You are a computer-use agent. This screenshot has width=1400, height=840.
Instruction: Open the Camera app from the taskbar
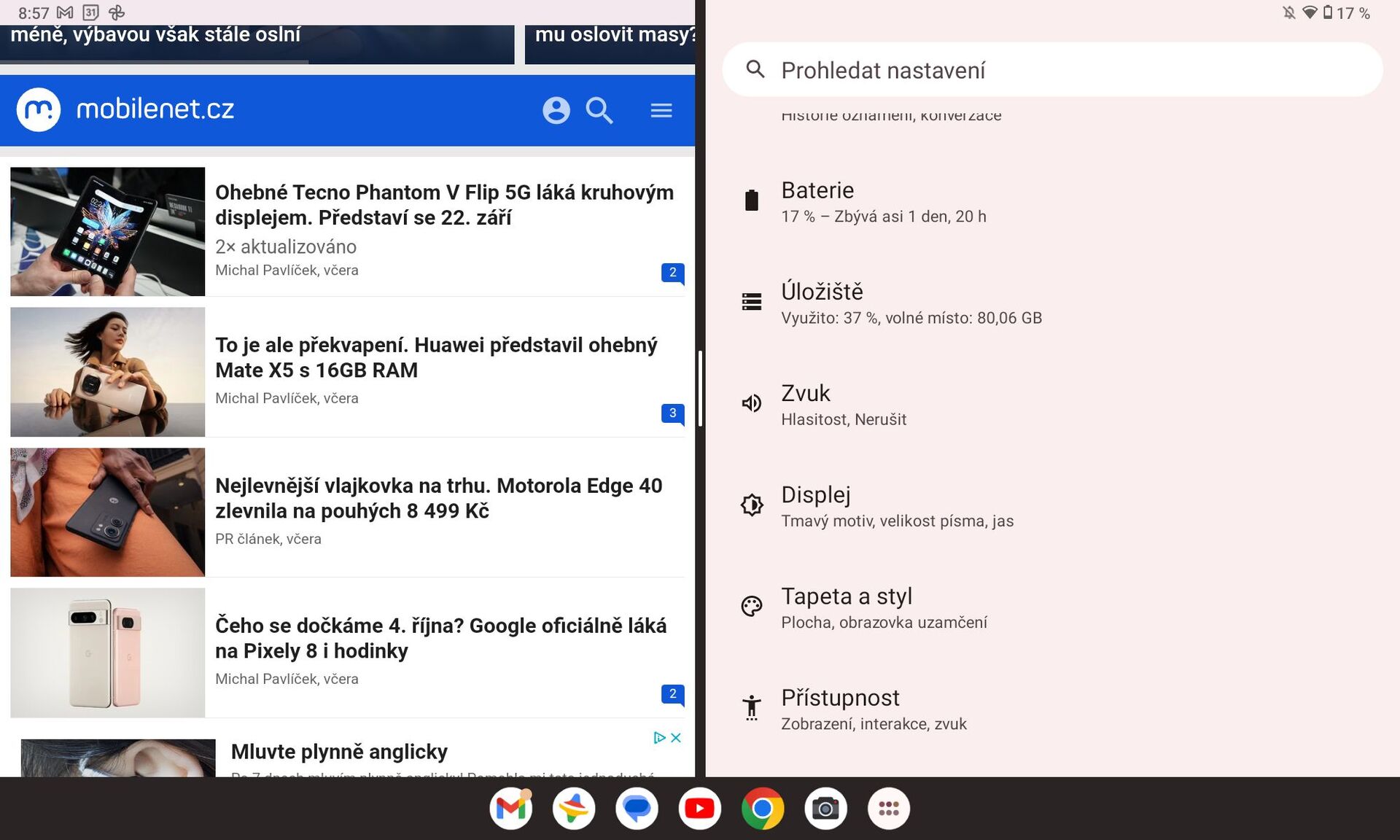coord(825,809)
